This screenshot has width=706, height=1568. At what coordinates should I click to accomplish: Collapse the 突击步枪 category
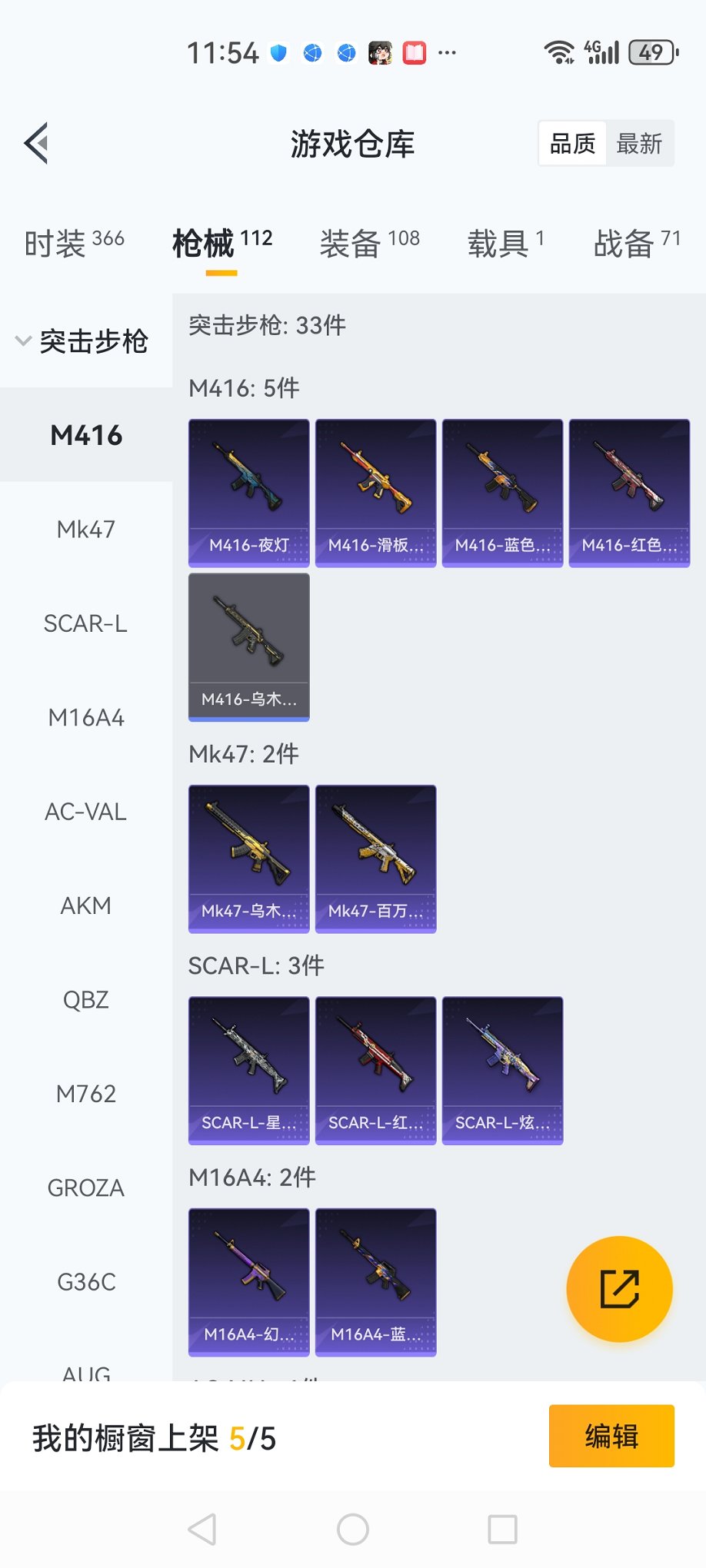[83, 341]
